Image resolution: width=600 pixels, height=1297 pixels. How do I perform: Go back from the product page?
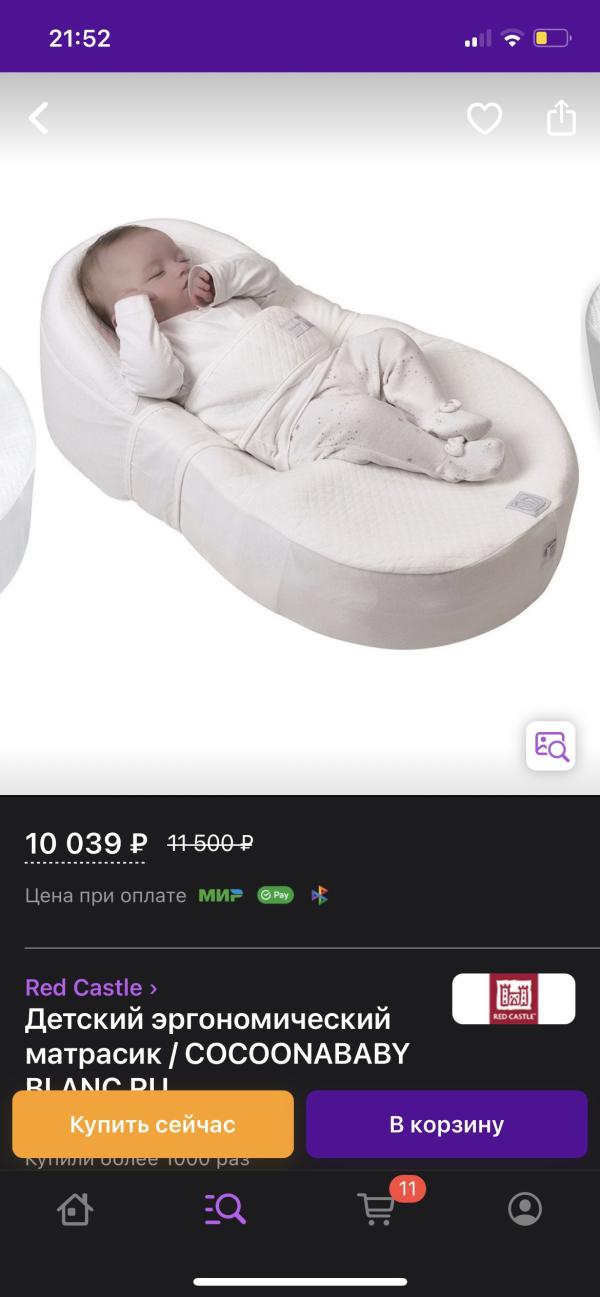pyautogui.click(x=39, y=119)
